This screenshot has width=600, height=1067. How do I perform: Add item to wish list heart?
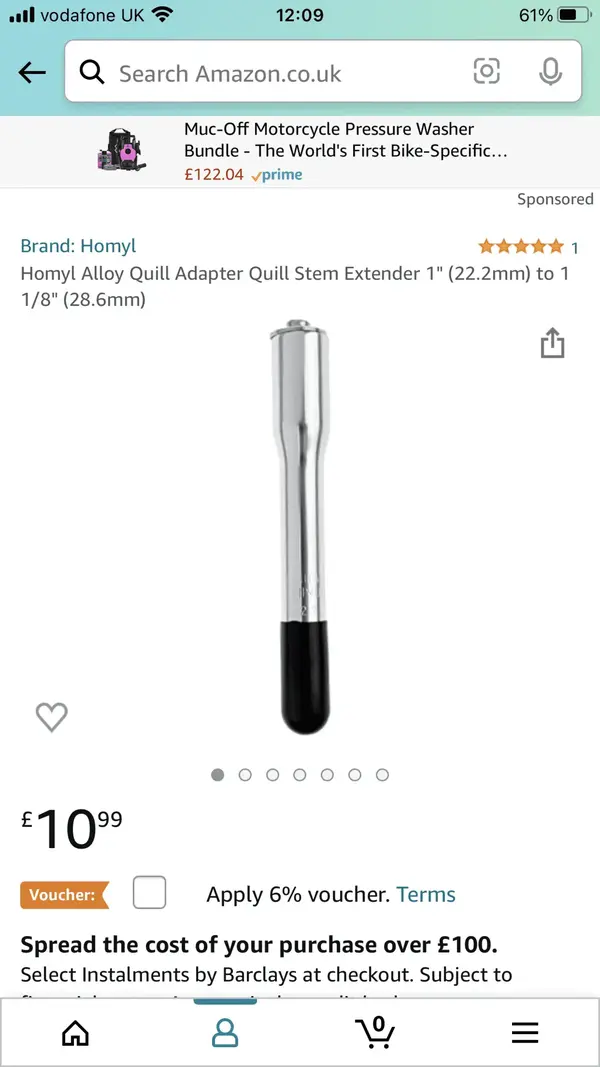coord(51,716)
